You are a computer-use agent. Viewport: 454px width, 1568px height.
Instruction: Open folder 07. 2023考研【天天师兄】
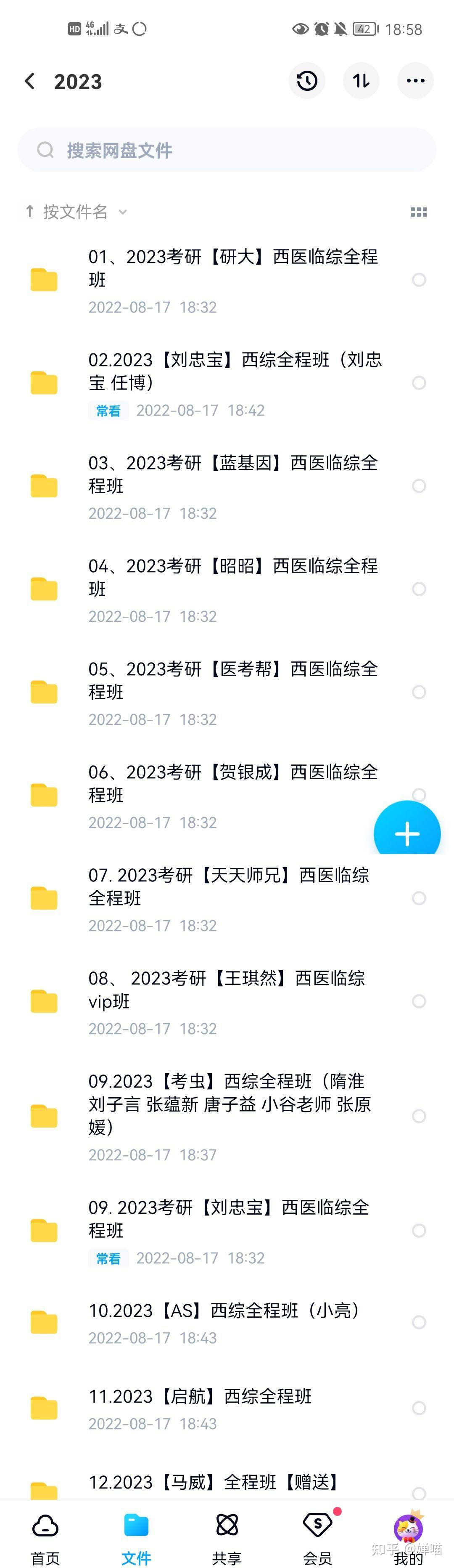click(228, 887)
